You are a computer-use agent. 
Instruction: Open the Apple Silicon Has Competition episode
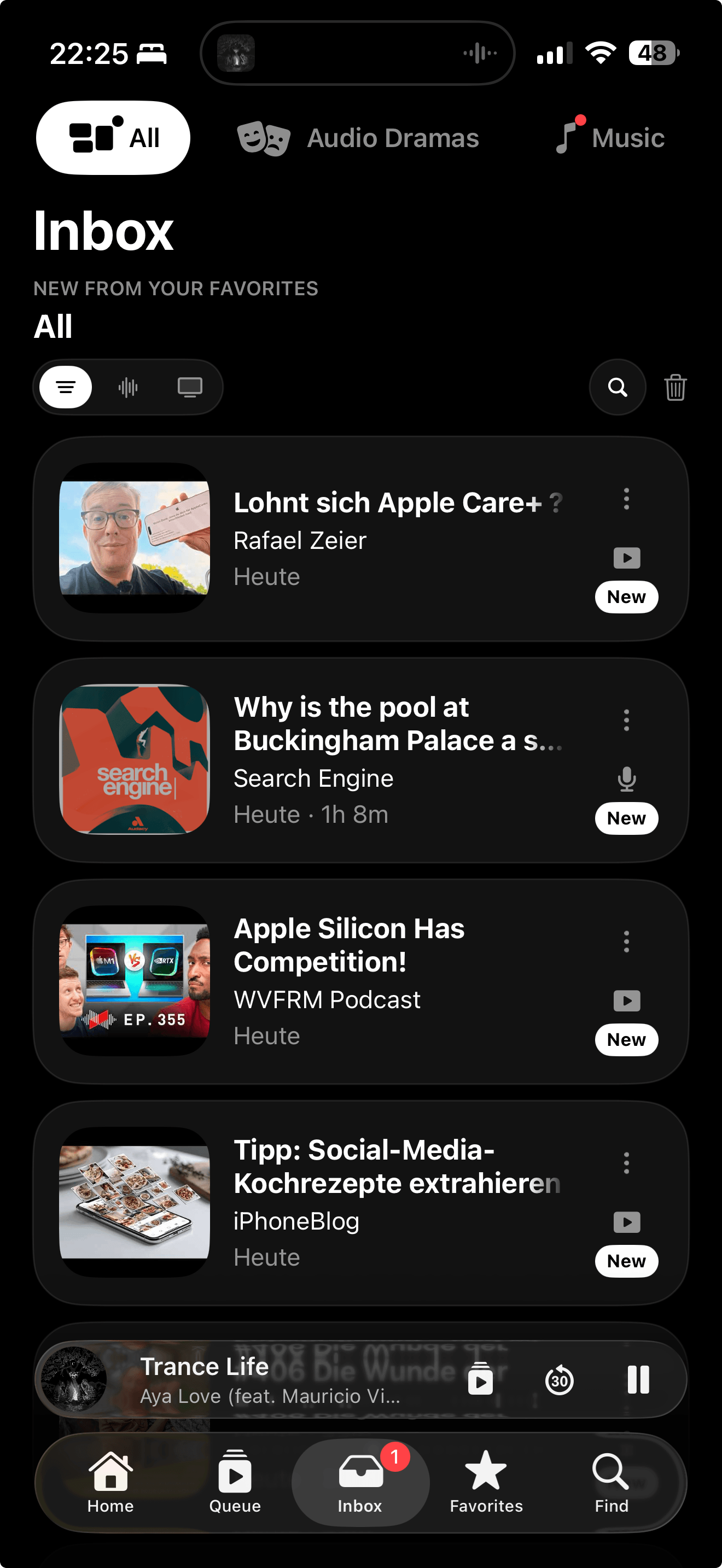[361, 981]
